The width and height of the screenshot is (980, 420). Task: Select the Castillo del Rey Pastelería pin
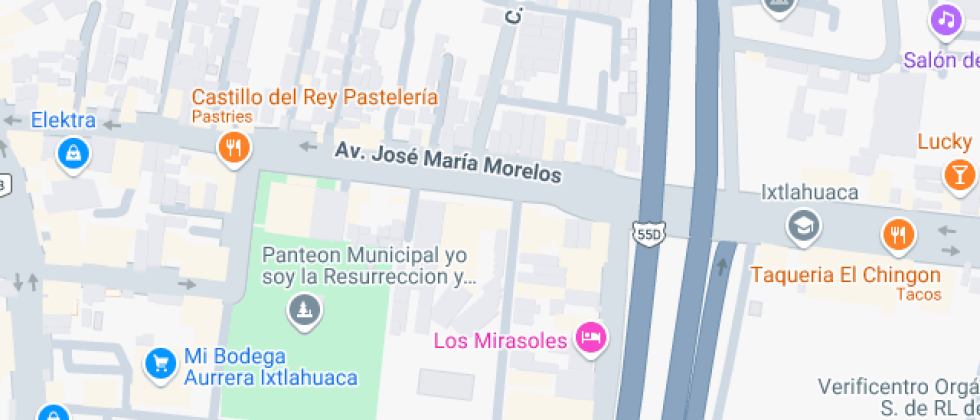[x=233, y=150]
